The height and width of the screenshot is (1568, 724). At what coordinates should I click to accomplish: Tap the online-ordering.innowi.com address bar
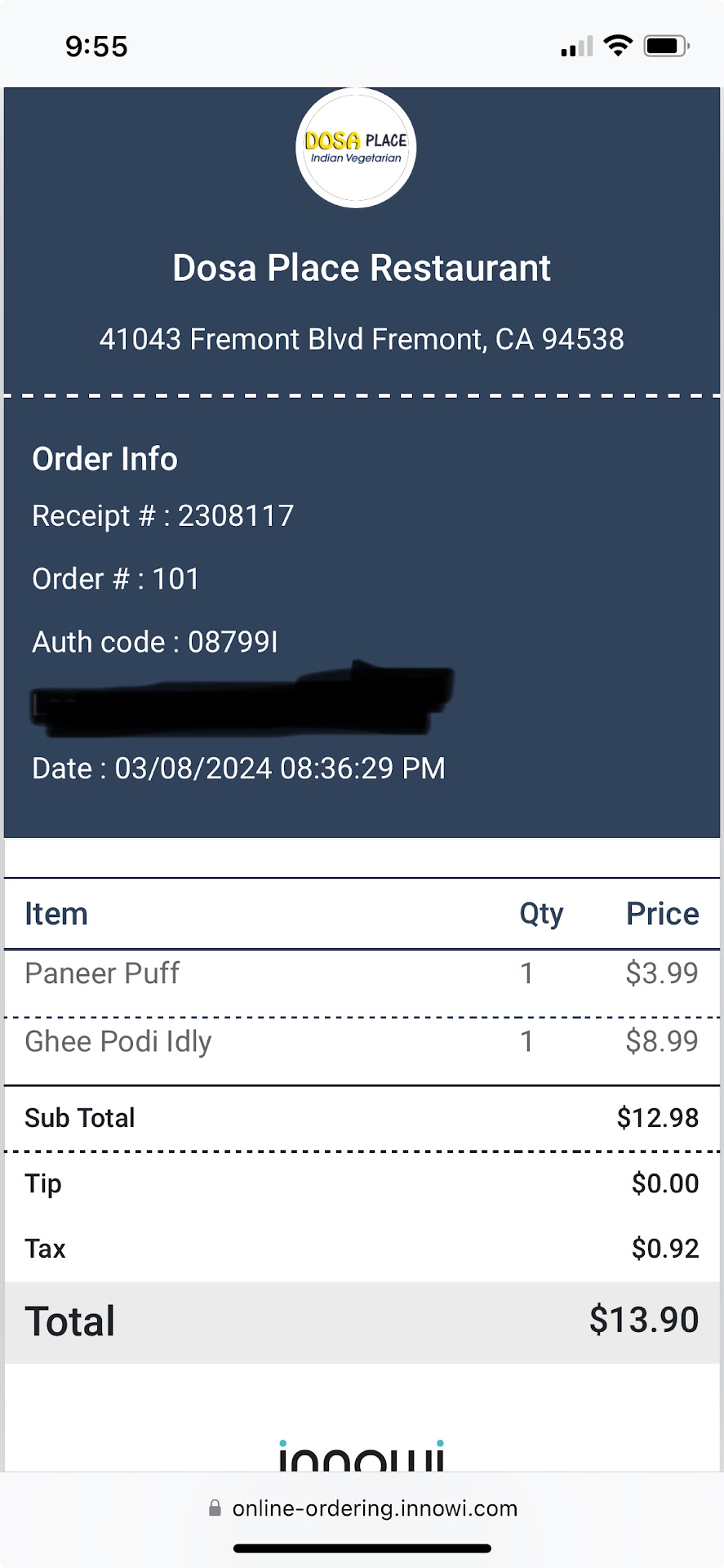(x=363, y=1508)
